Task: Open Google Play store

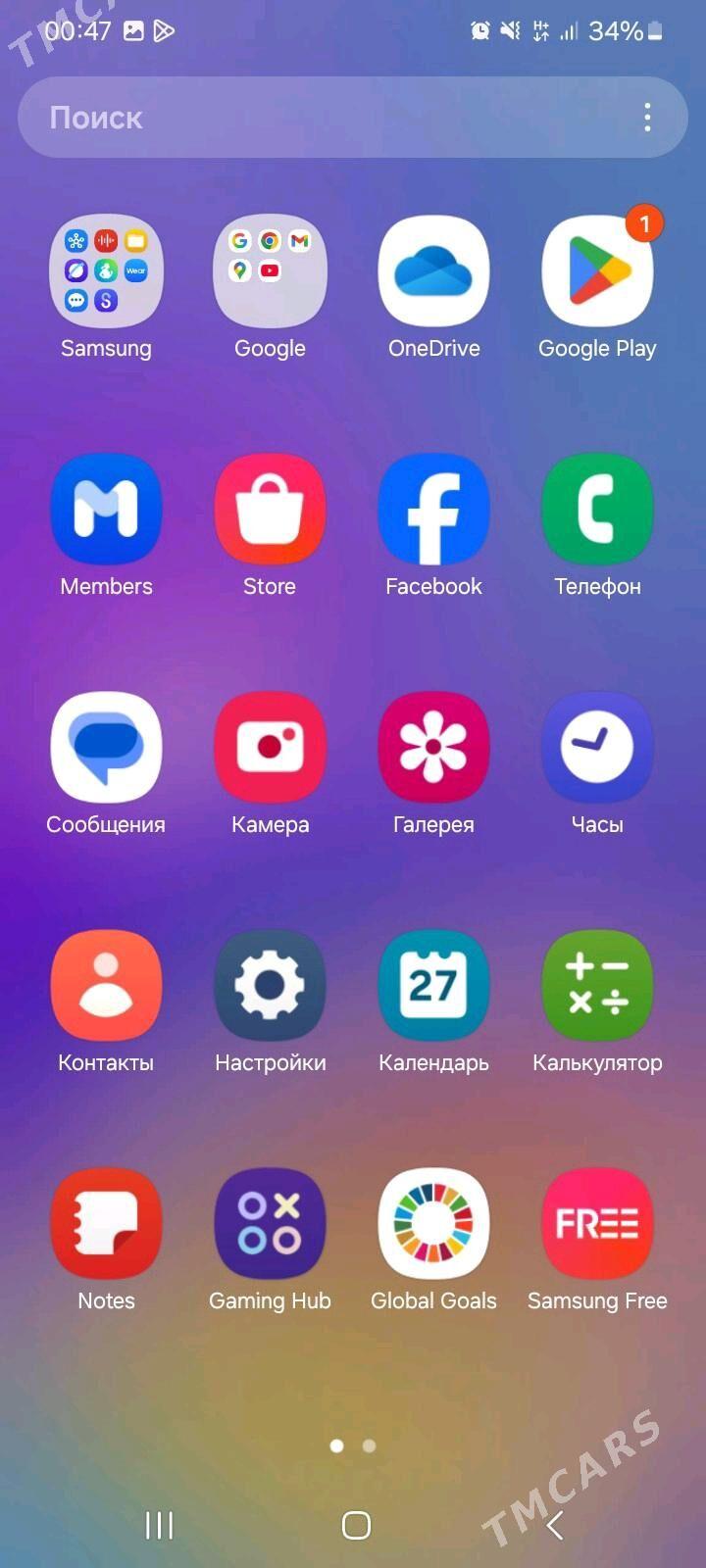Action: coord(597,271)
